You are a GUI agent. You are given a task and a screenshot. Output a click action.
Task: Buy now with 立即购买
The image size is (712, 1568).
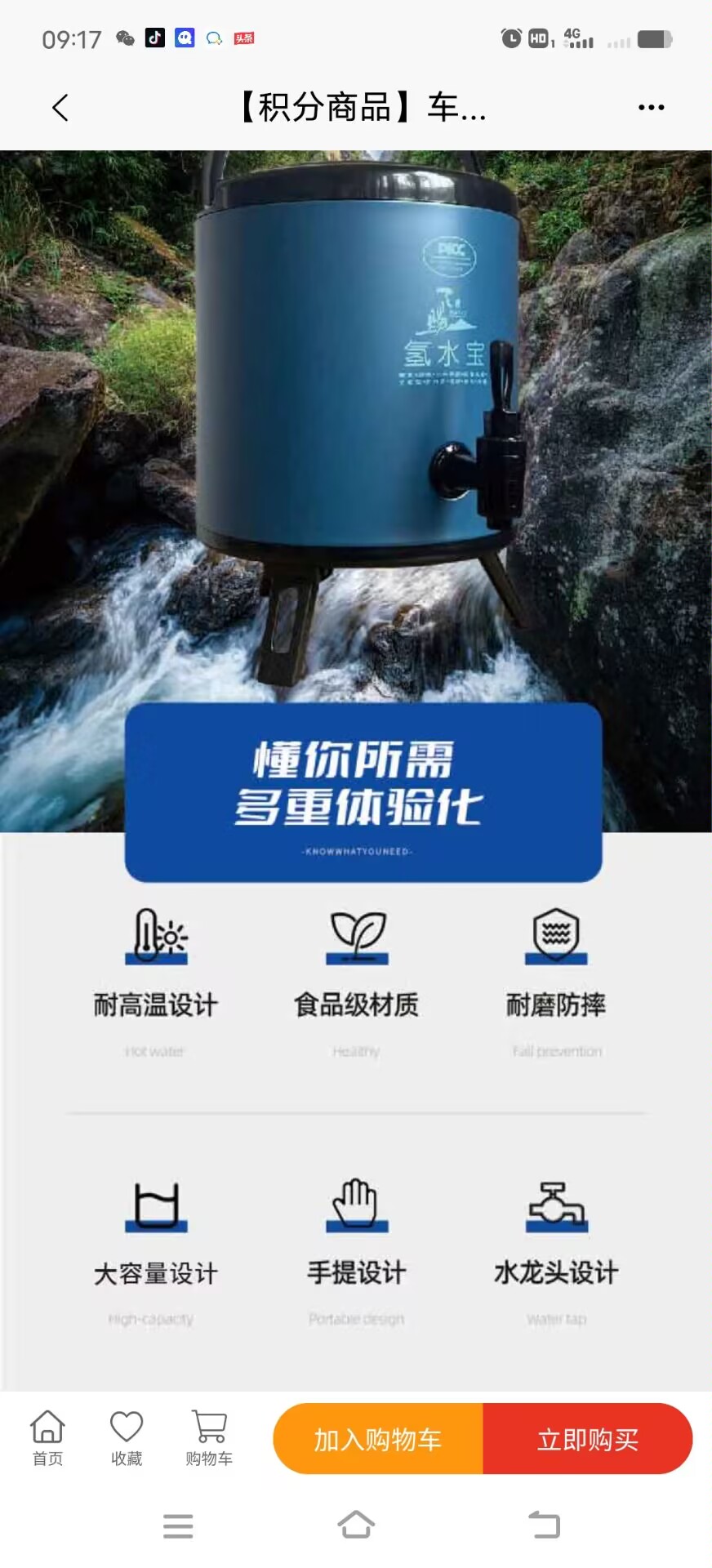pyautogui.click(x=588, y=1439)
